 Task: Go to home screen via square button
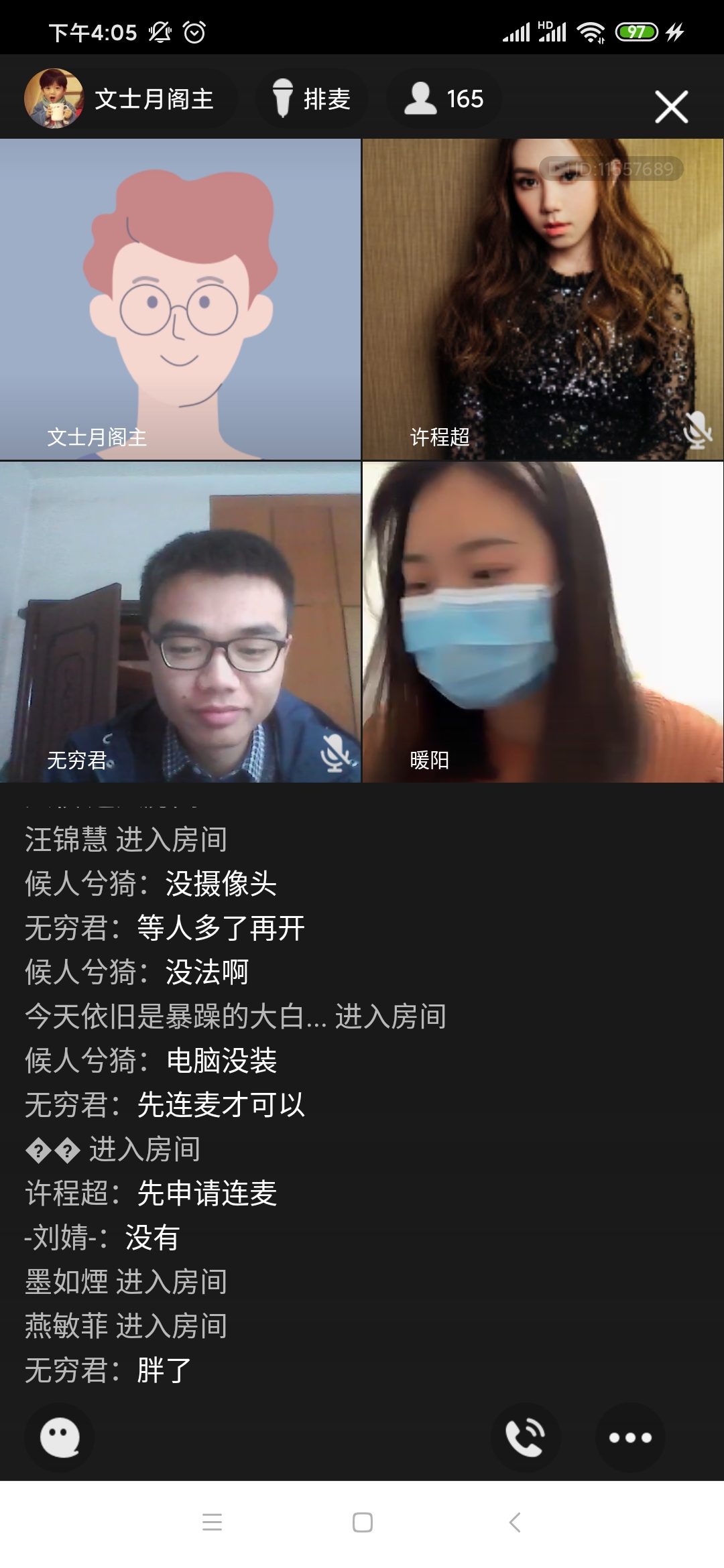point(362,1522)
